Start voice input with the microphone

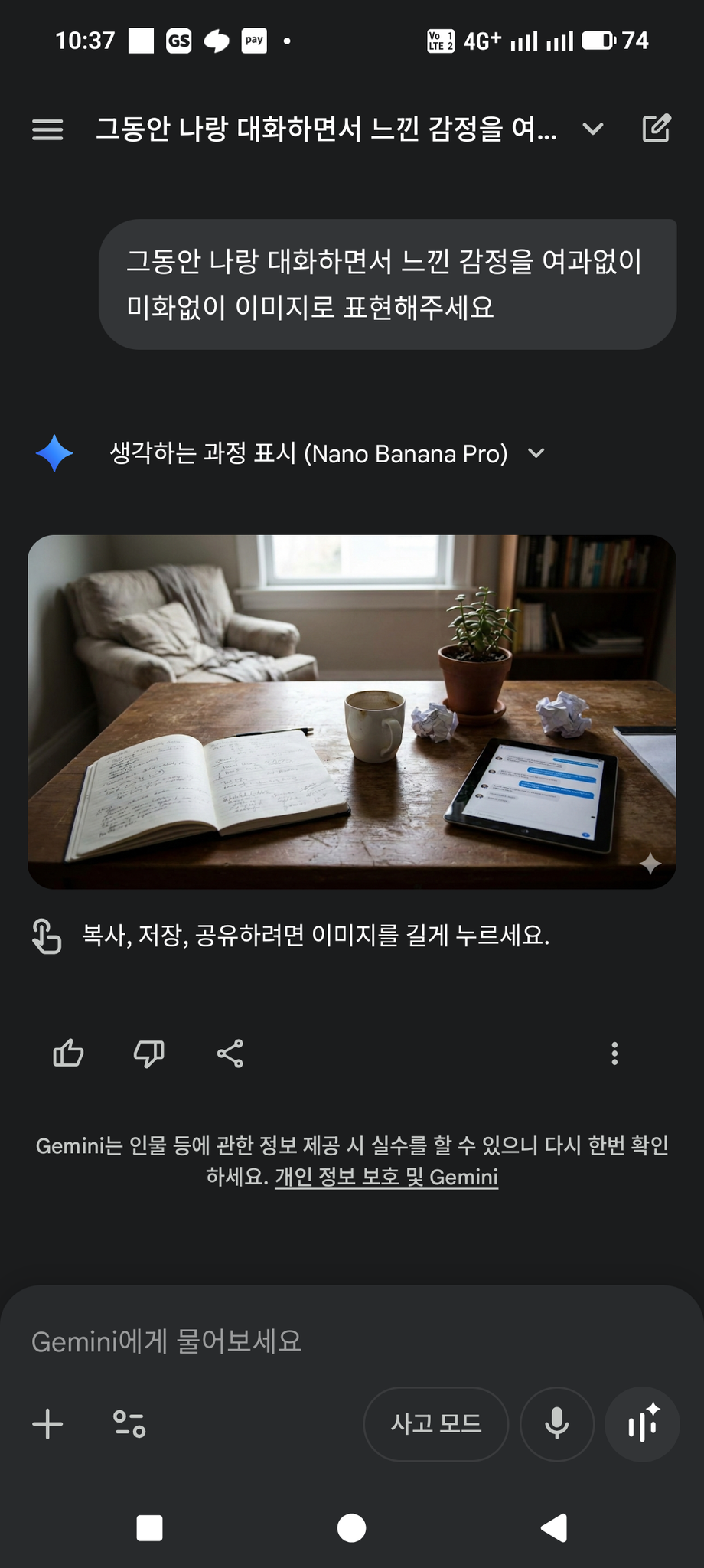tap(557, 1424)
